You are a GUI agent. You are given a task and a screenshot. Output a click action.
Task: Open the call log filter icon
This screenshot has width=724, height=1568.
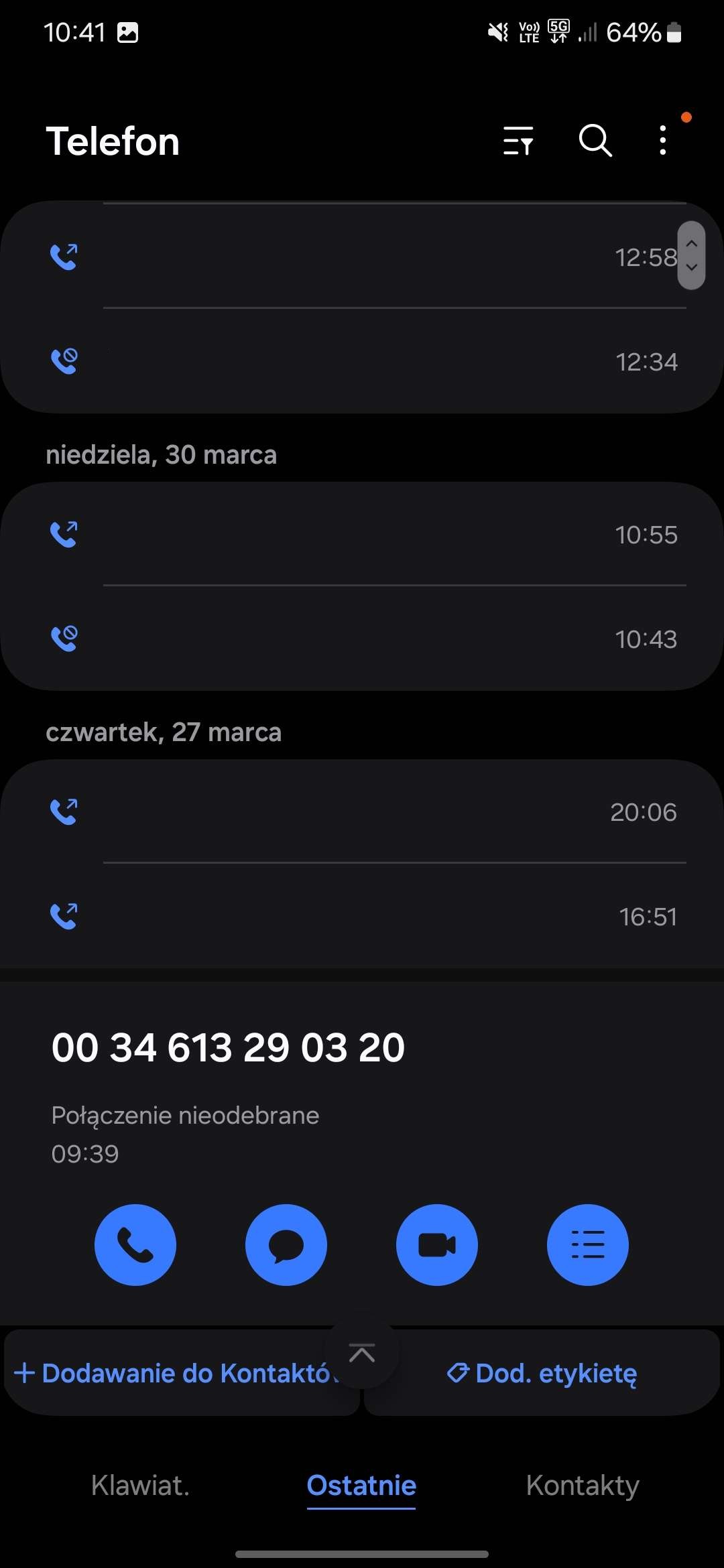click(x=518, y=141)
